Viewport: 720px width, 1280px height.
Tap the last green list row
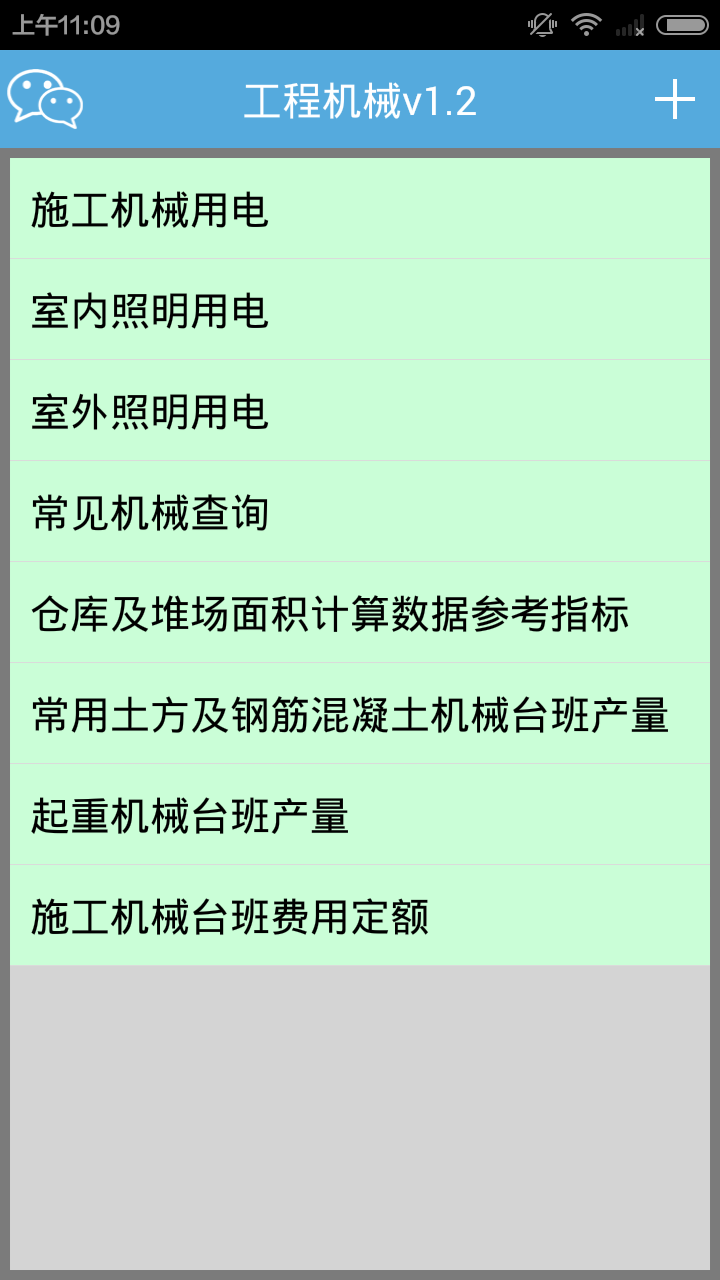click(360, 913)
